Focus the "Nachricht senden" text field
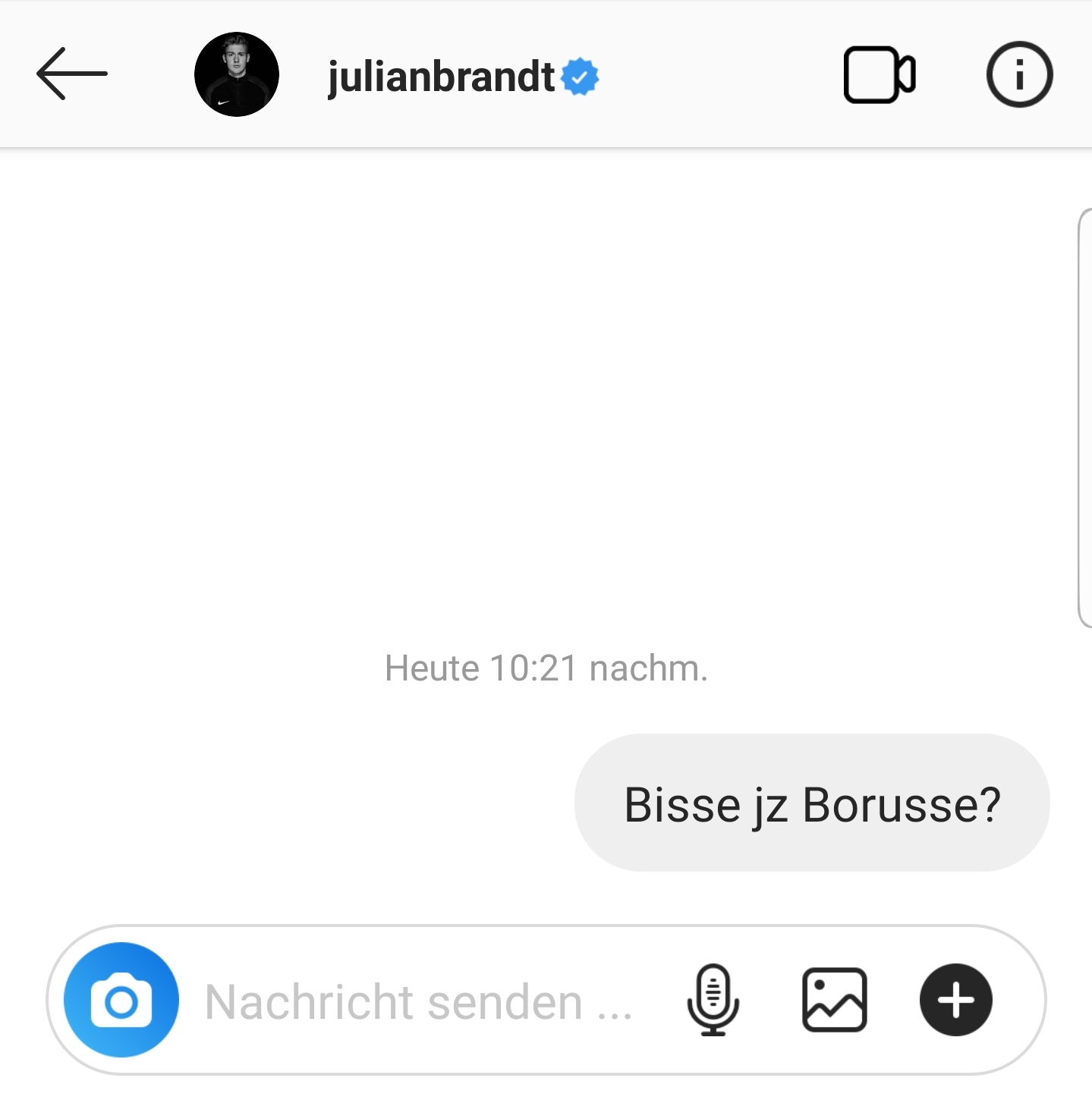Screen dimensions: 1092x1100 [x=419, y=1001]
